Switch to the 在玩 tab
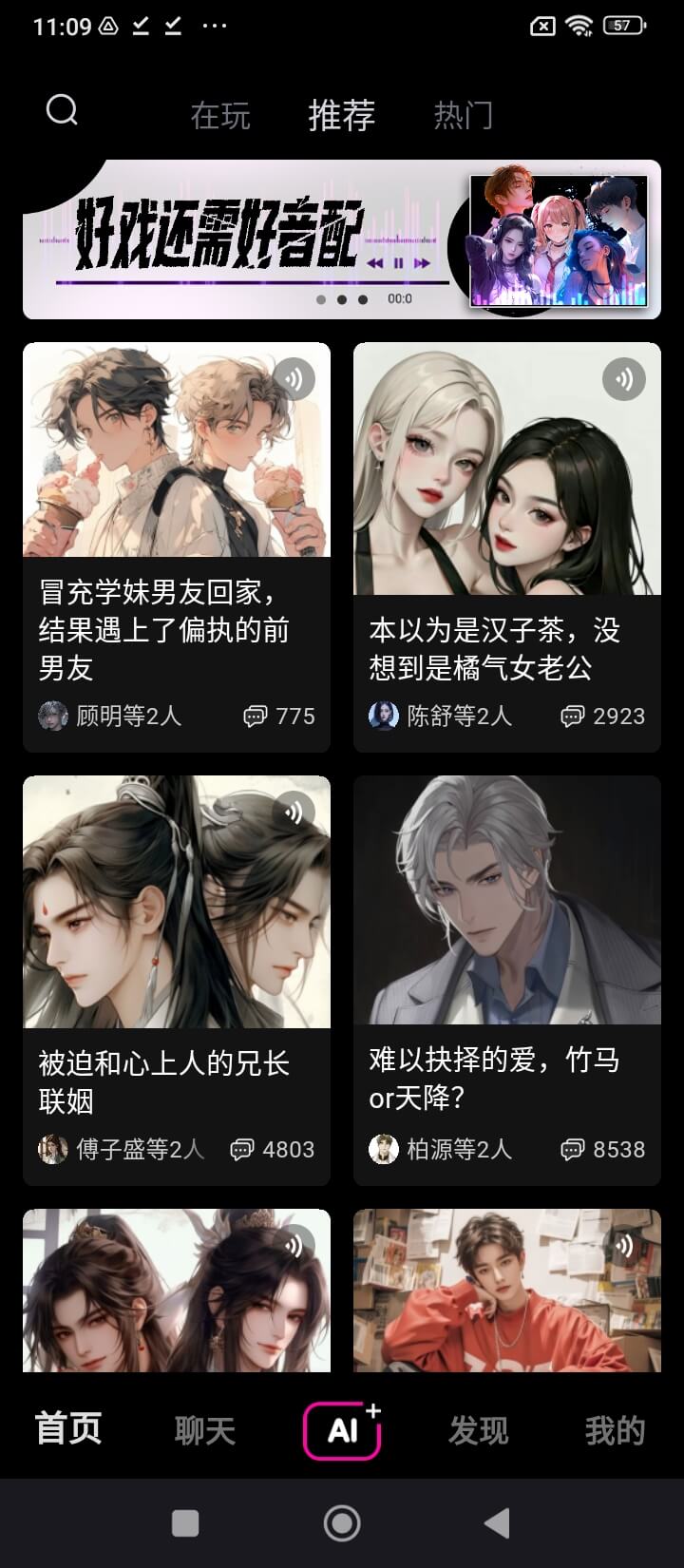 [x=219, y=116]
